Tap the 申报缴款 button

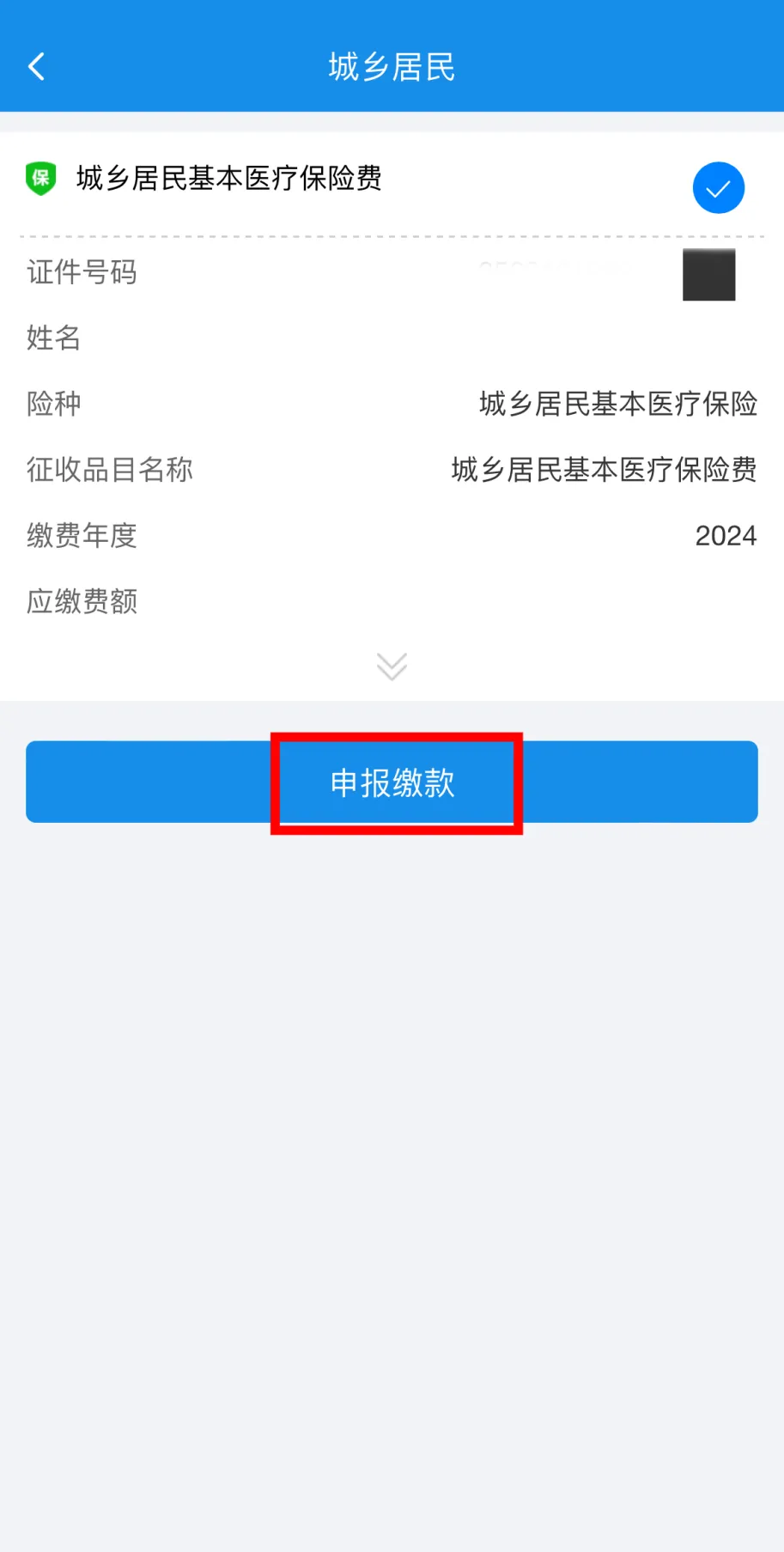point(392,782)
